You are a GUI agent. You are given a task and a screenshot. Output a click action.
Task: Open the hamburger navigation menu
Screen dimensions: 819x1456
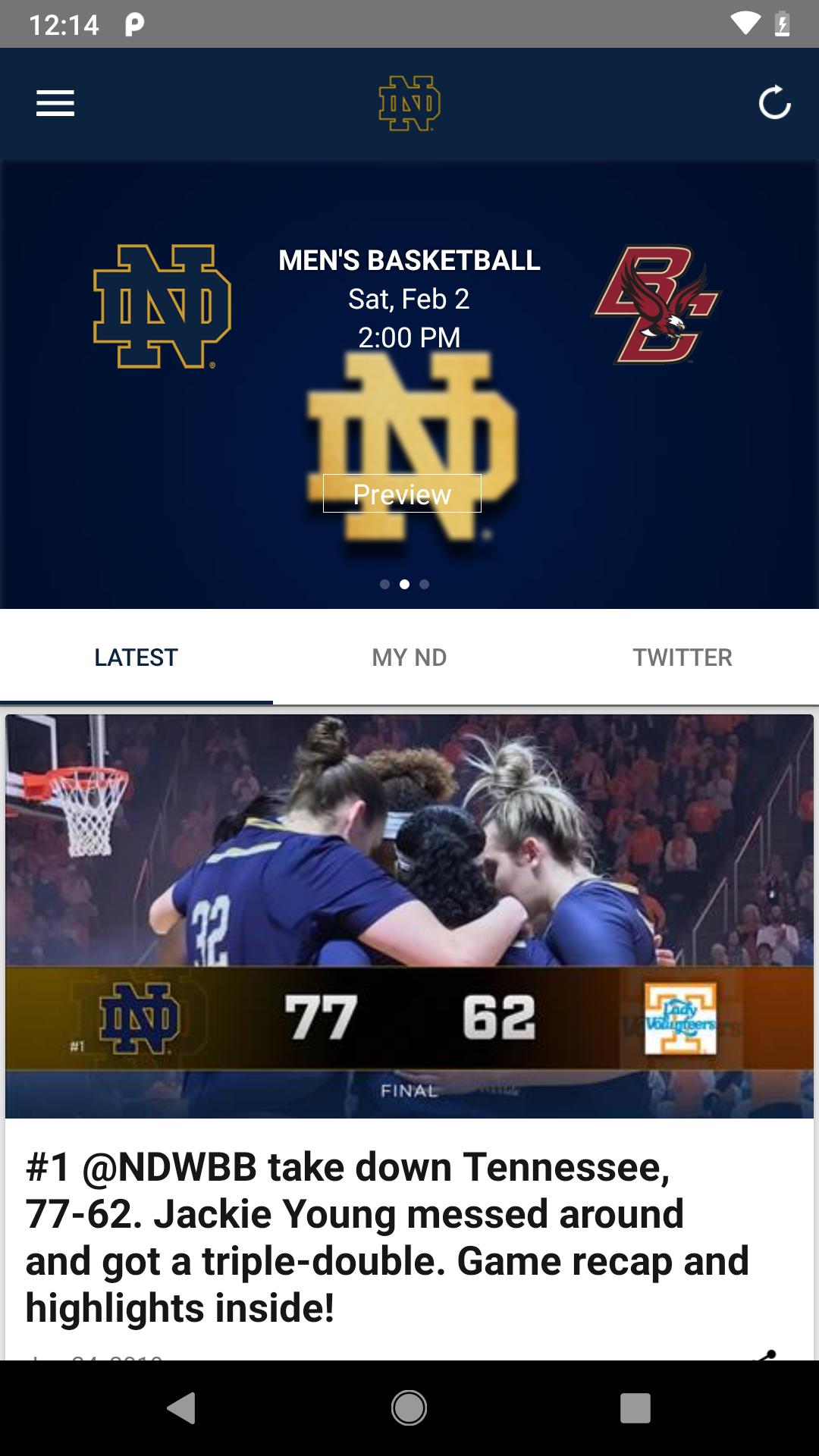(x=55, y=103)
